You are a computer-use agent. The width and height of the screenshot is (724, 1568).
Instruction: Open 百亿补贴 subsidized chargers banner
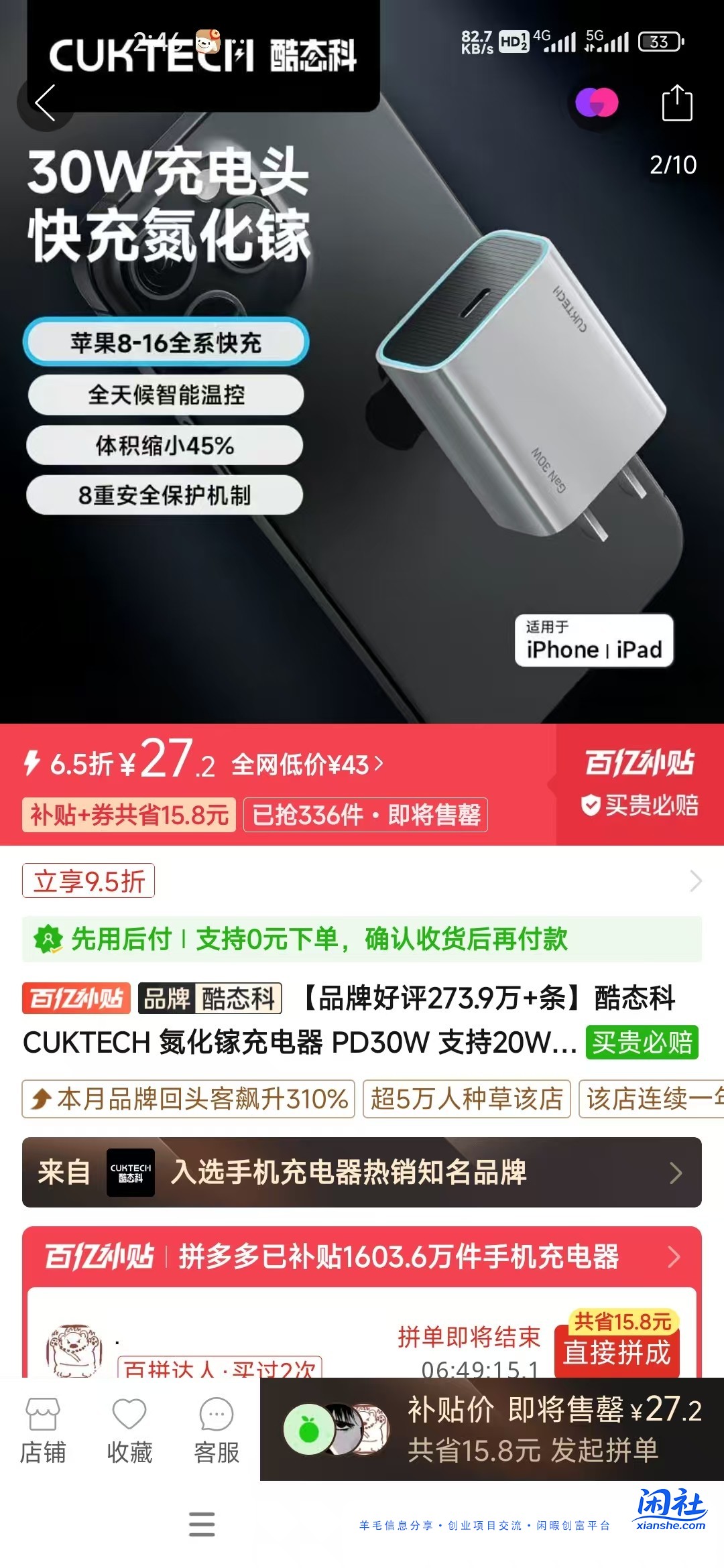tap(362, 1256)
